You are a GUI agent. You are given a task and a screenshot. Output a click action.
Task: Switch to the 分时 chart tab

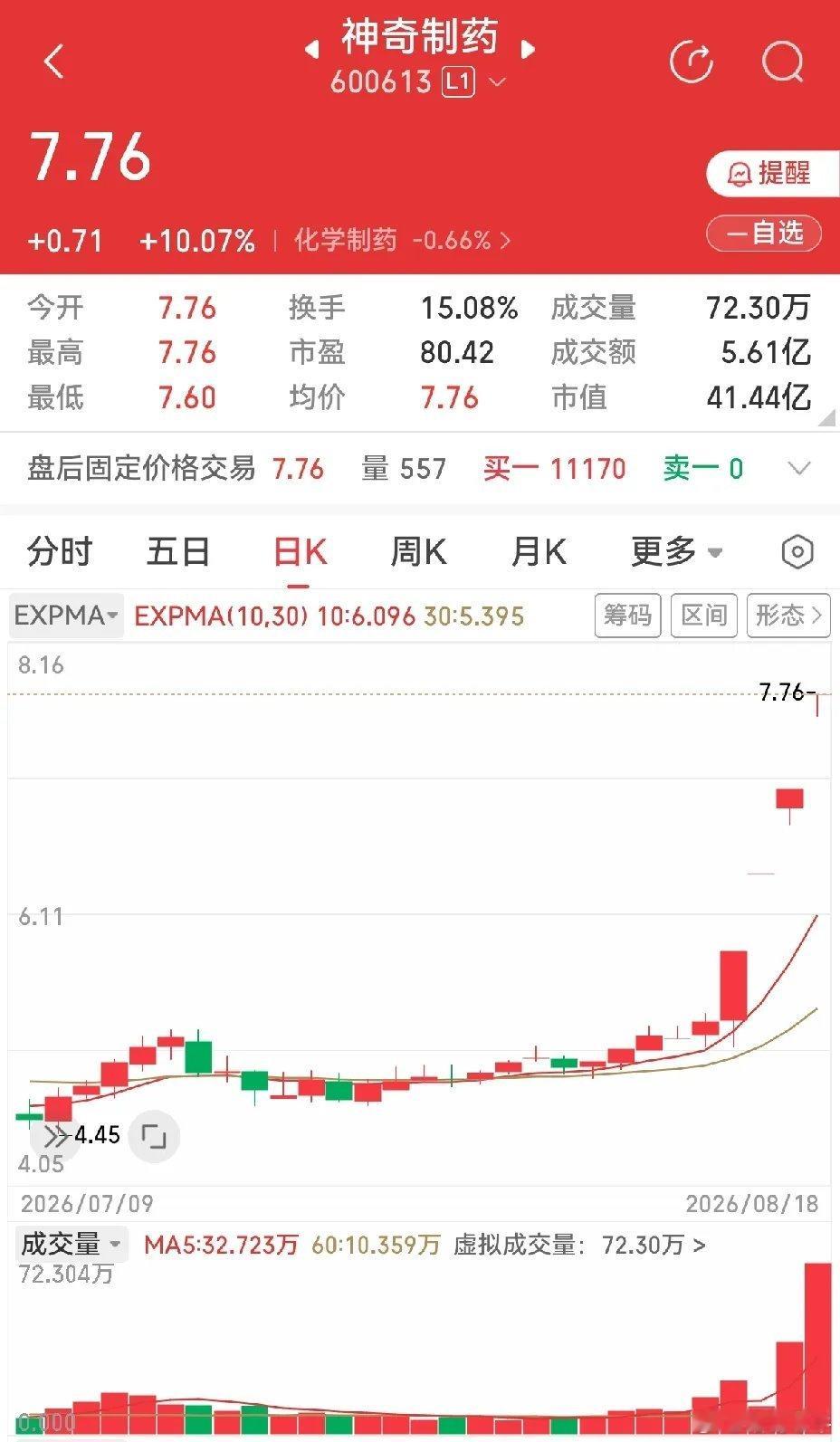point(60,551)
